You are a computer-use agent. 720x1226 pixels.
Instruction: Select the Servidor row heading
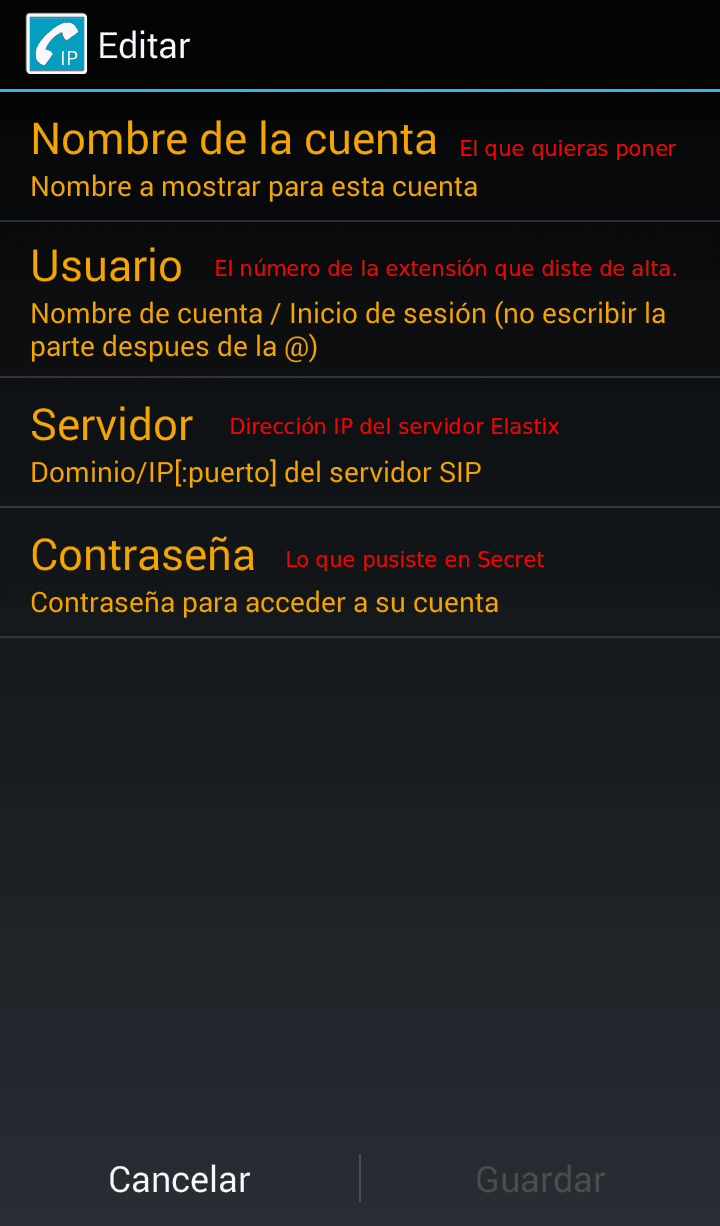(x=111, y=424)
